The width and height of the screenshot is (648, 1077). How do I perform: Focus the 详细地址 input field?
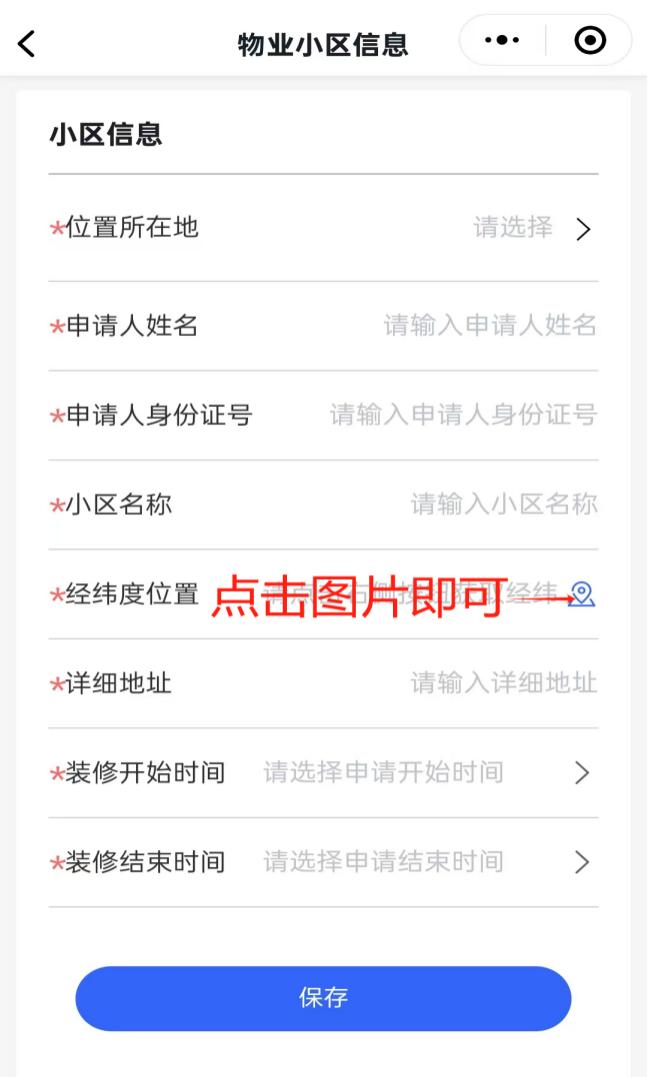point(504,683)
